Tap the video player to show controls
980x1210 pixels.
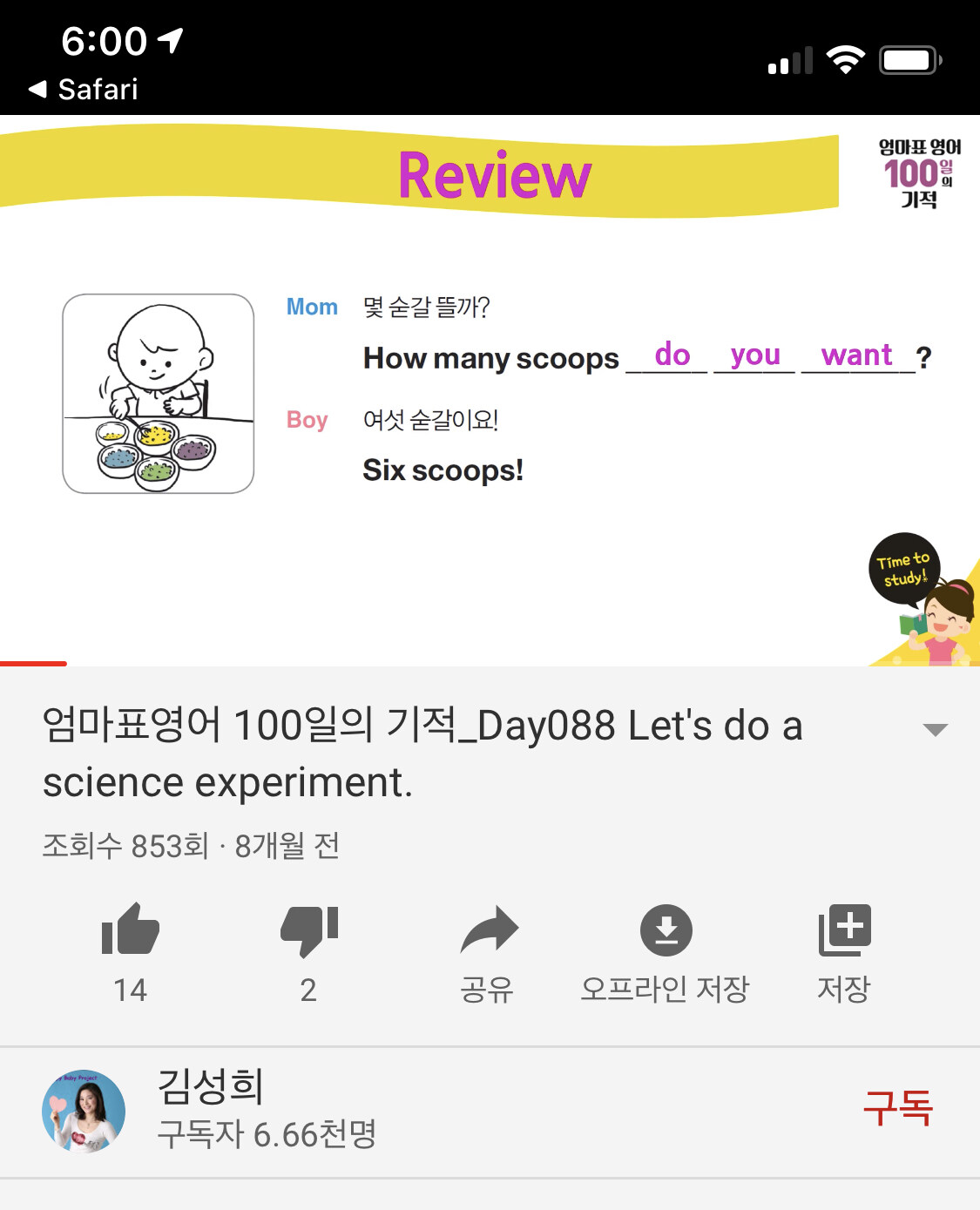point(490,392)
